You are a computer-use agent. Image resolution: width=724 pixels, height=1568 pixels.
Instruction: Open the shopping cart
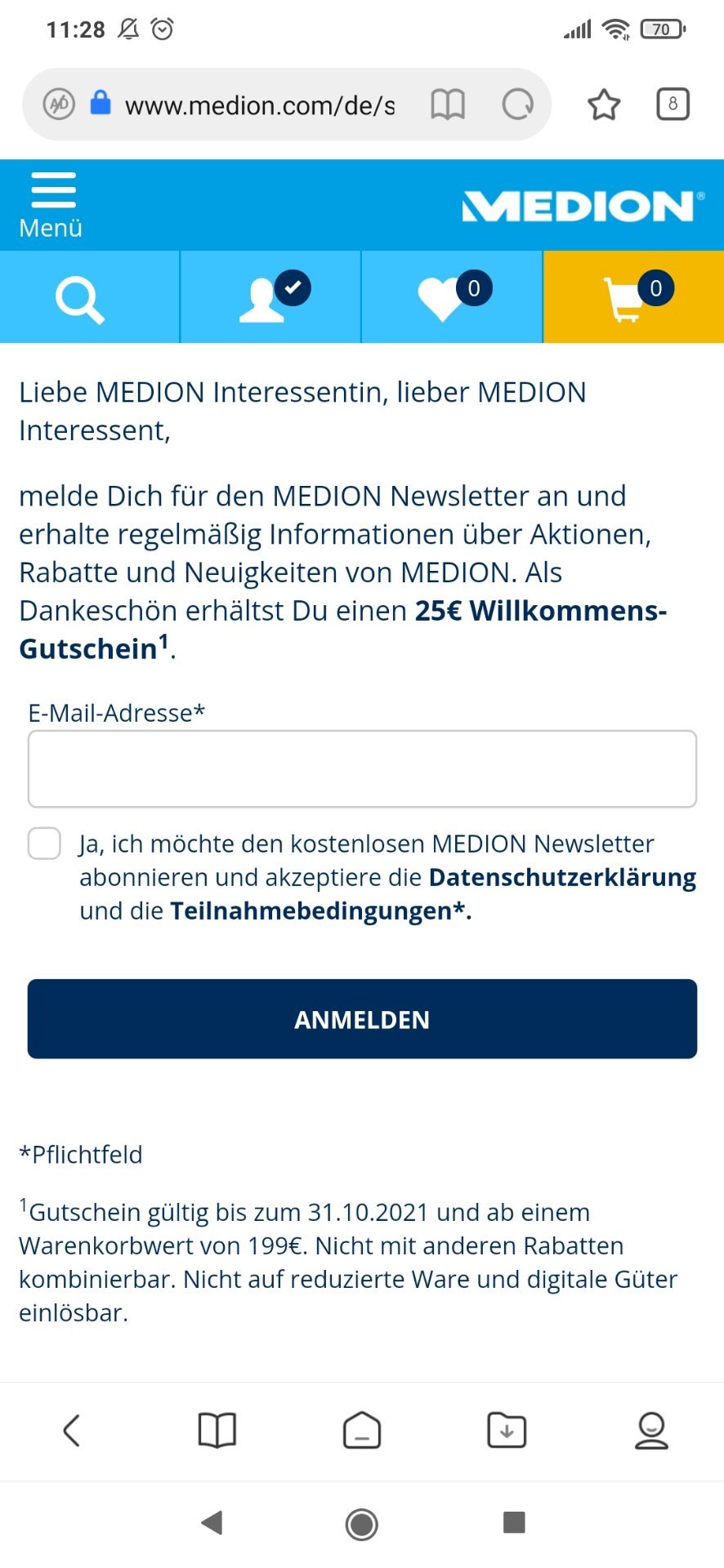click(x=634, y=297)
